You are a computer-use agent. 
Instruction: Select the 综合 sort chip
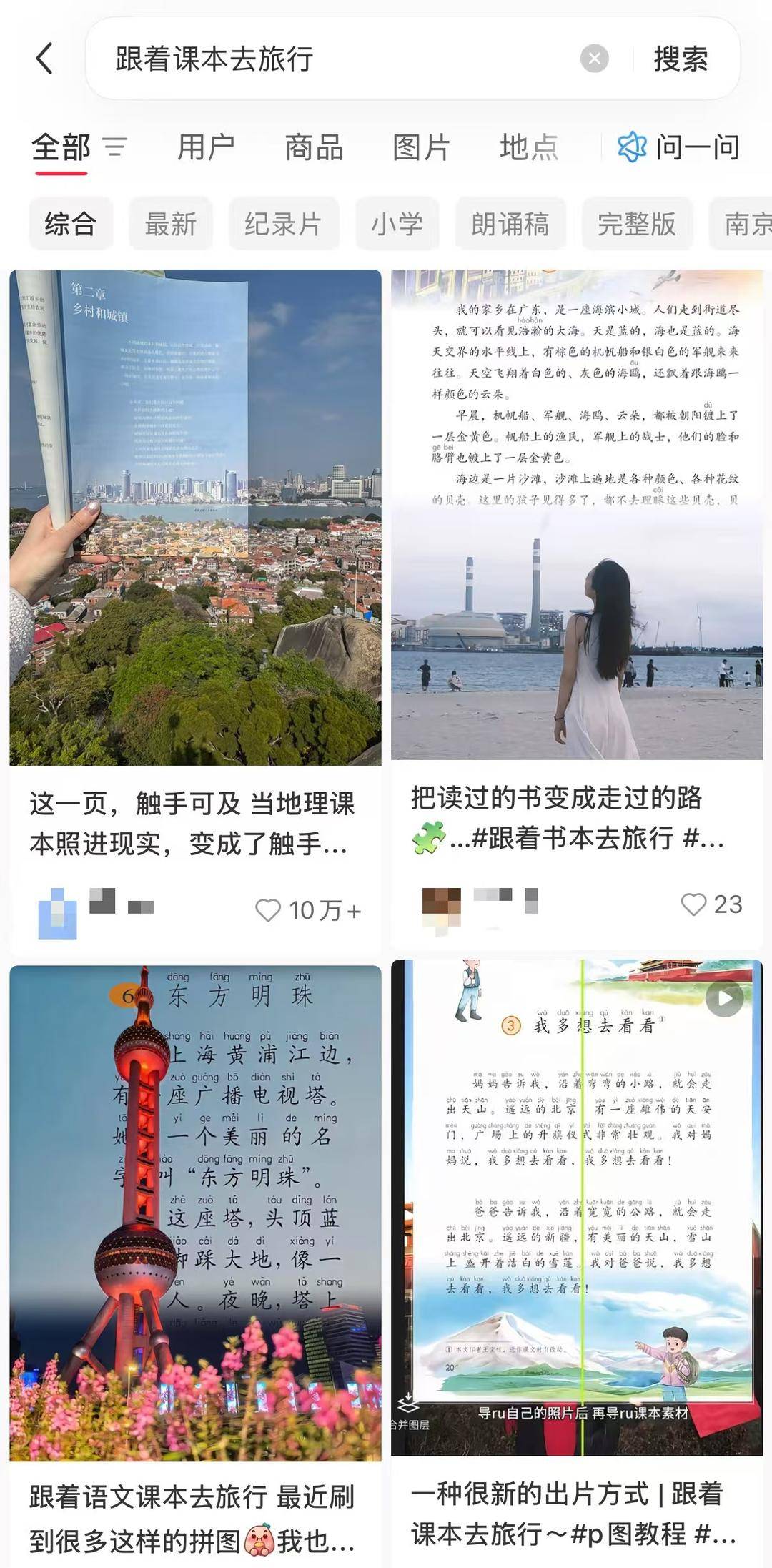(x=70, y=224)
